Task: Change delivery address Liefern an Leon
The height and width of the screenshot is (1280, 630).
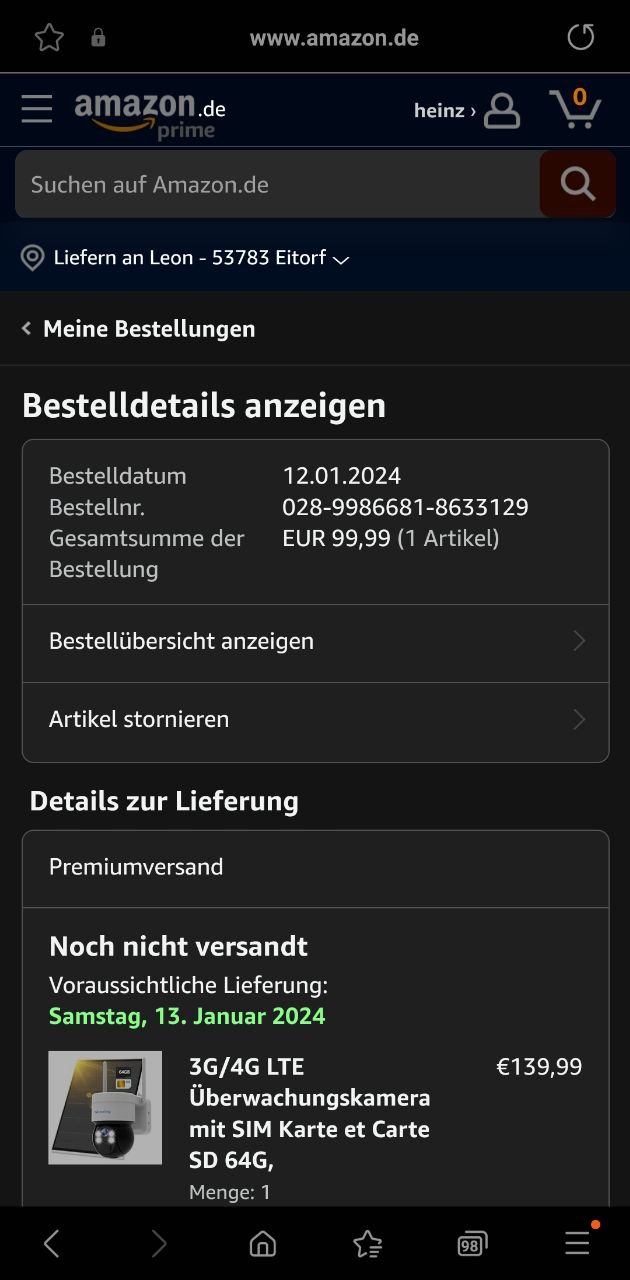Action: [186, 258]
